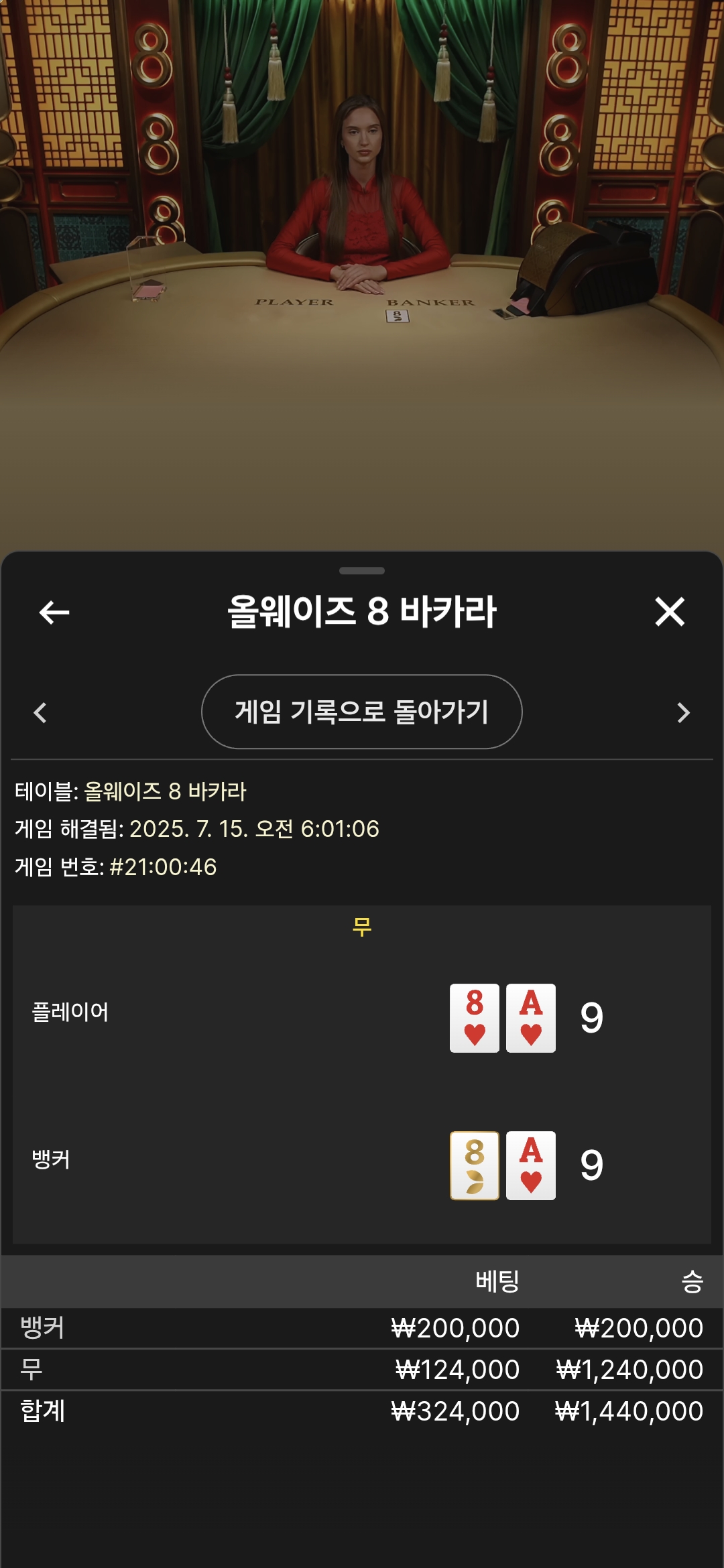The height and width of the screenshot is (1568, 724).
Task: Return to game history list via 게임 기록으로 돌아가기
Action: coord(362,712)
